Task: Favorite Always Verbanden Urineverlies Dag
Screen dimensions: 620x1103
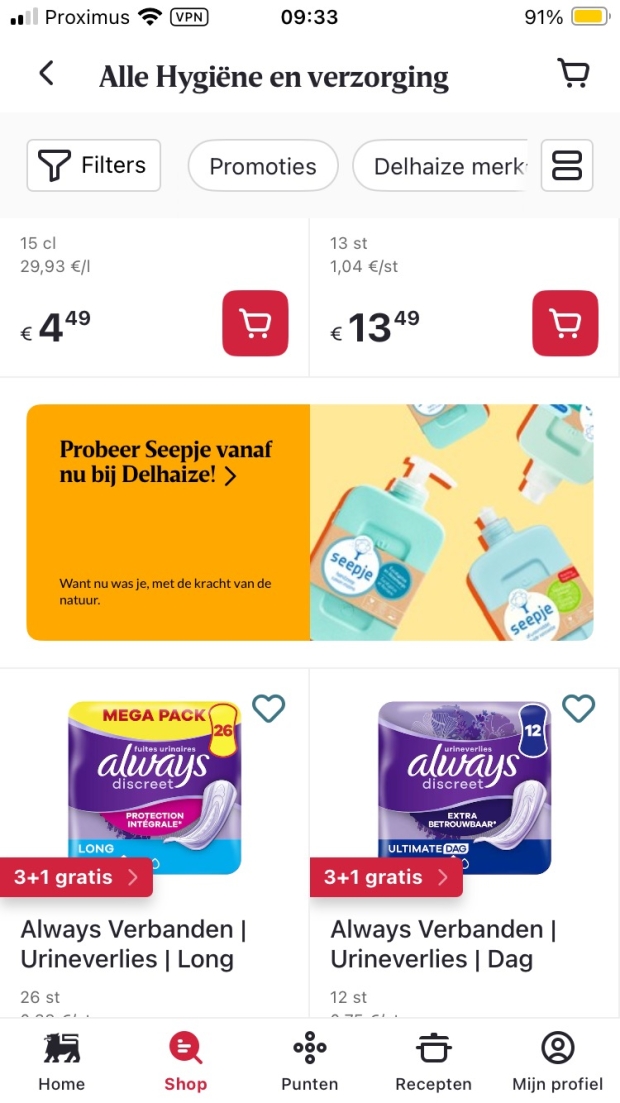Action: 578,708
